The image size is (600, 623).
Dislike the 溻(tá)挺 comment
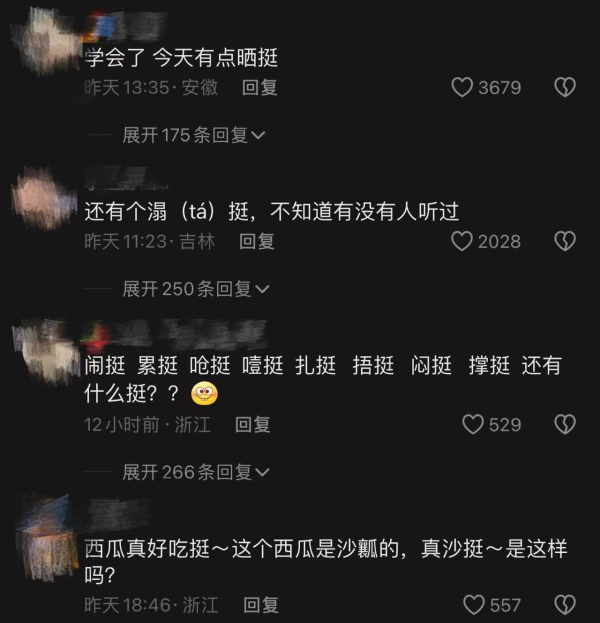pos(565,241)
